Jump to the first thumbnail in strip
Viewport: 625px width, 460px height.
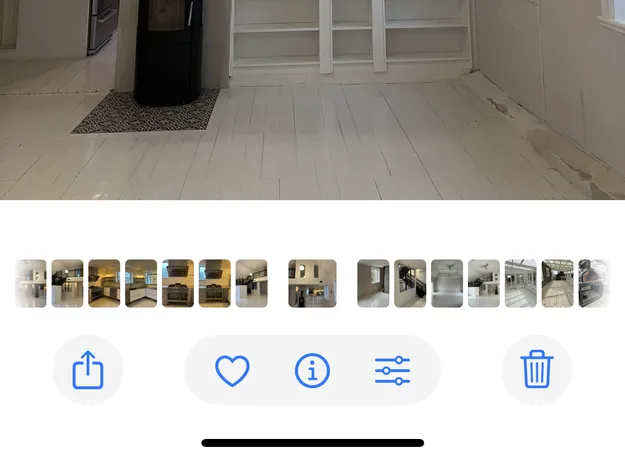pyautogui.click(x=31, y=283)
